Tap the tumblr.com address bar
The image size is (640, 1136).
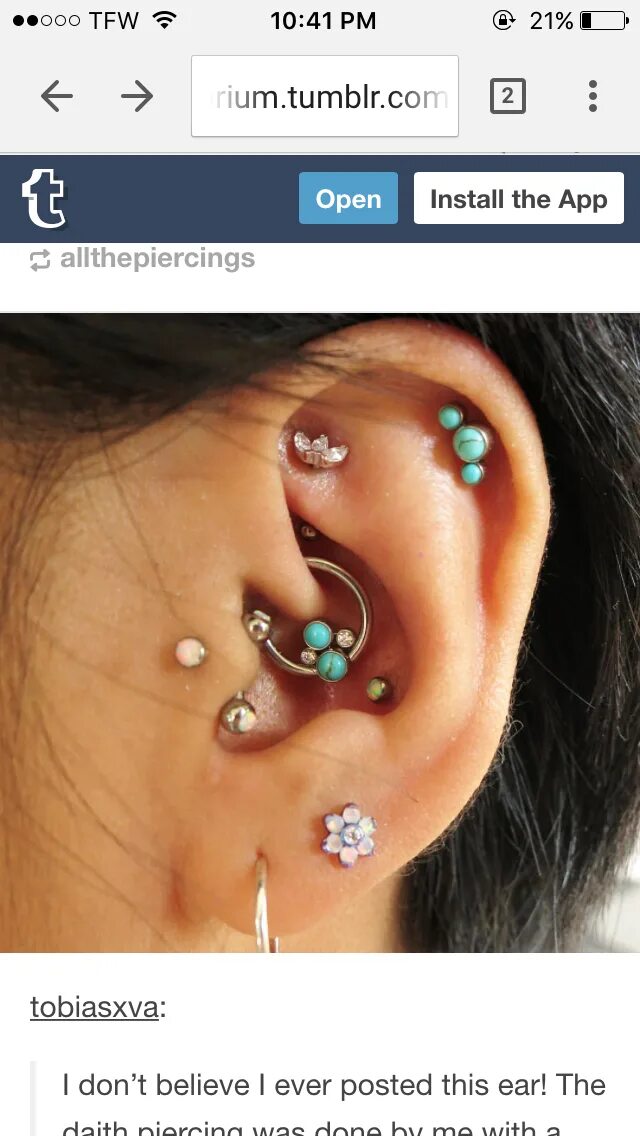[x=325, y=96]
